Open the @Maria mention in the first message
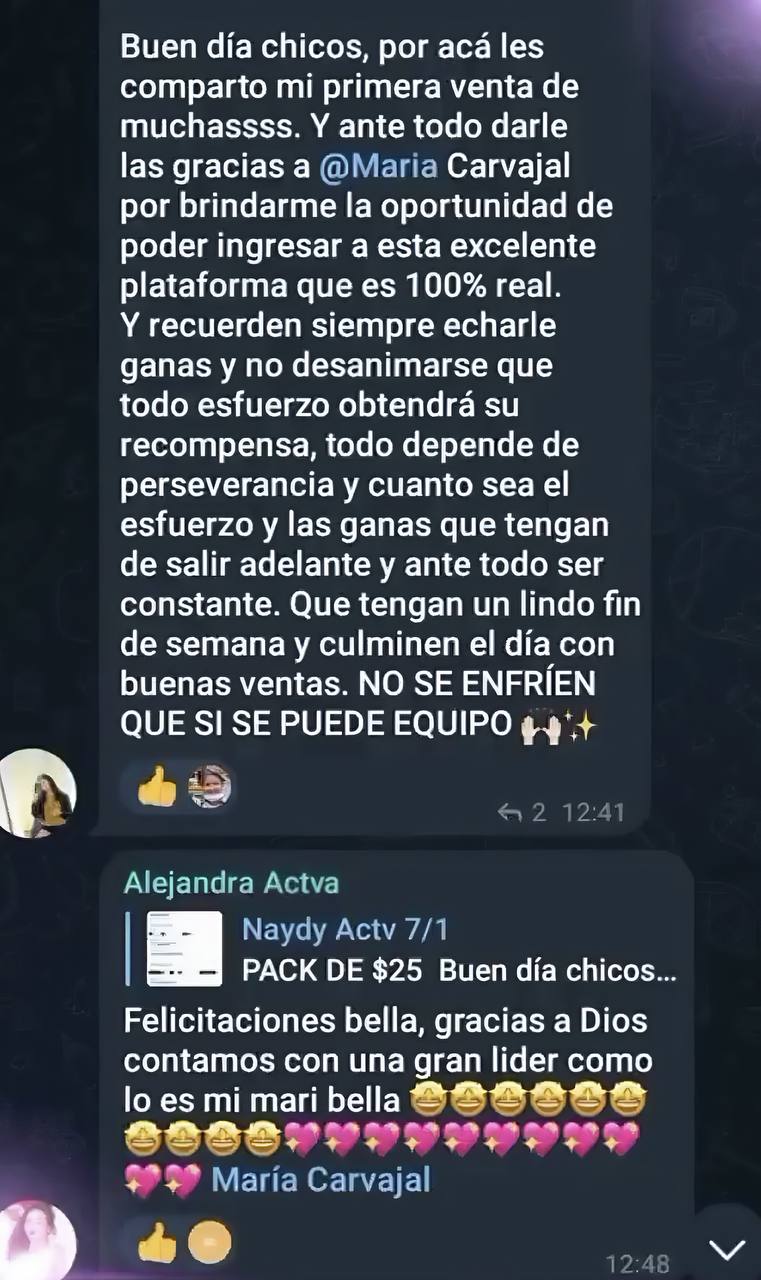This screenshot has height=1280, width=761. click(x=377, y=168)
